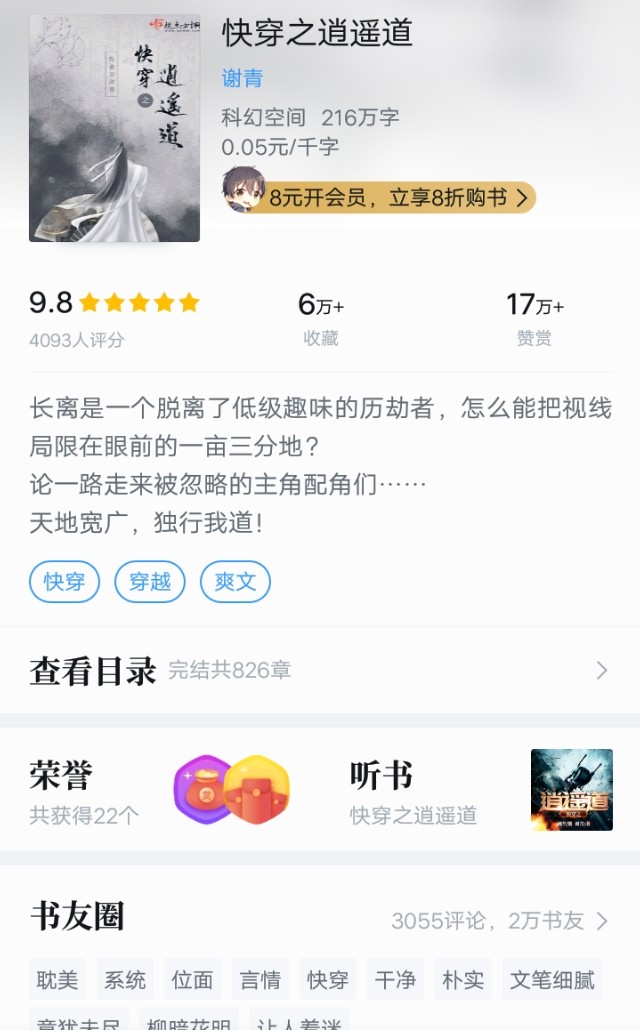Viewport: 640px width, 1030px height.
Task: Tap the 干净 tag in 书友圈
Action: [x=395, y=980]
